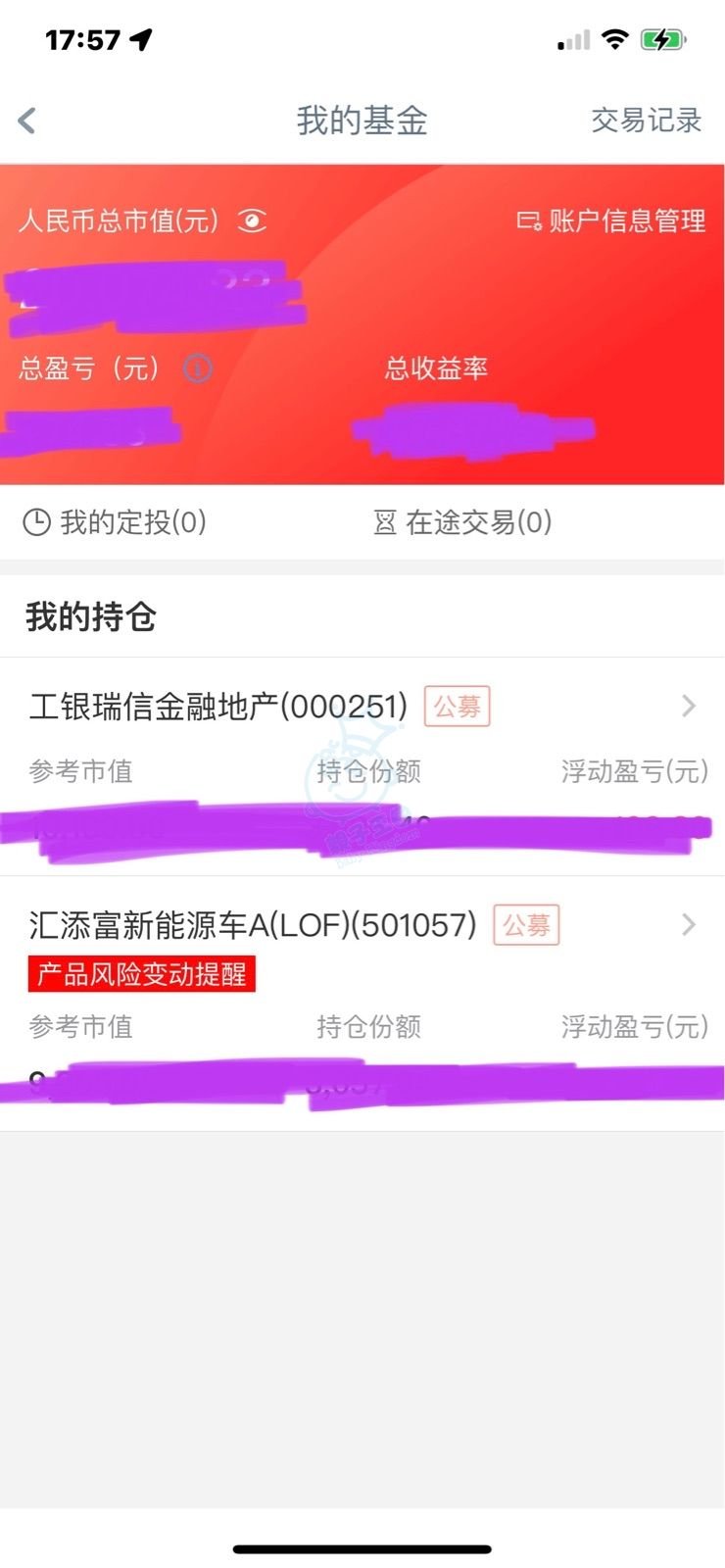The image size is (725, 1568).
Task: Open 账户信息管理 account management
Action: tap(611, 221)
